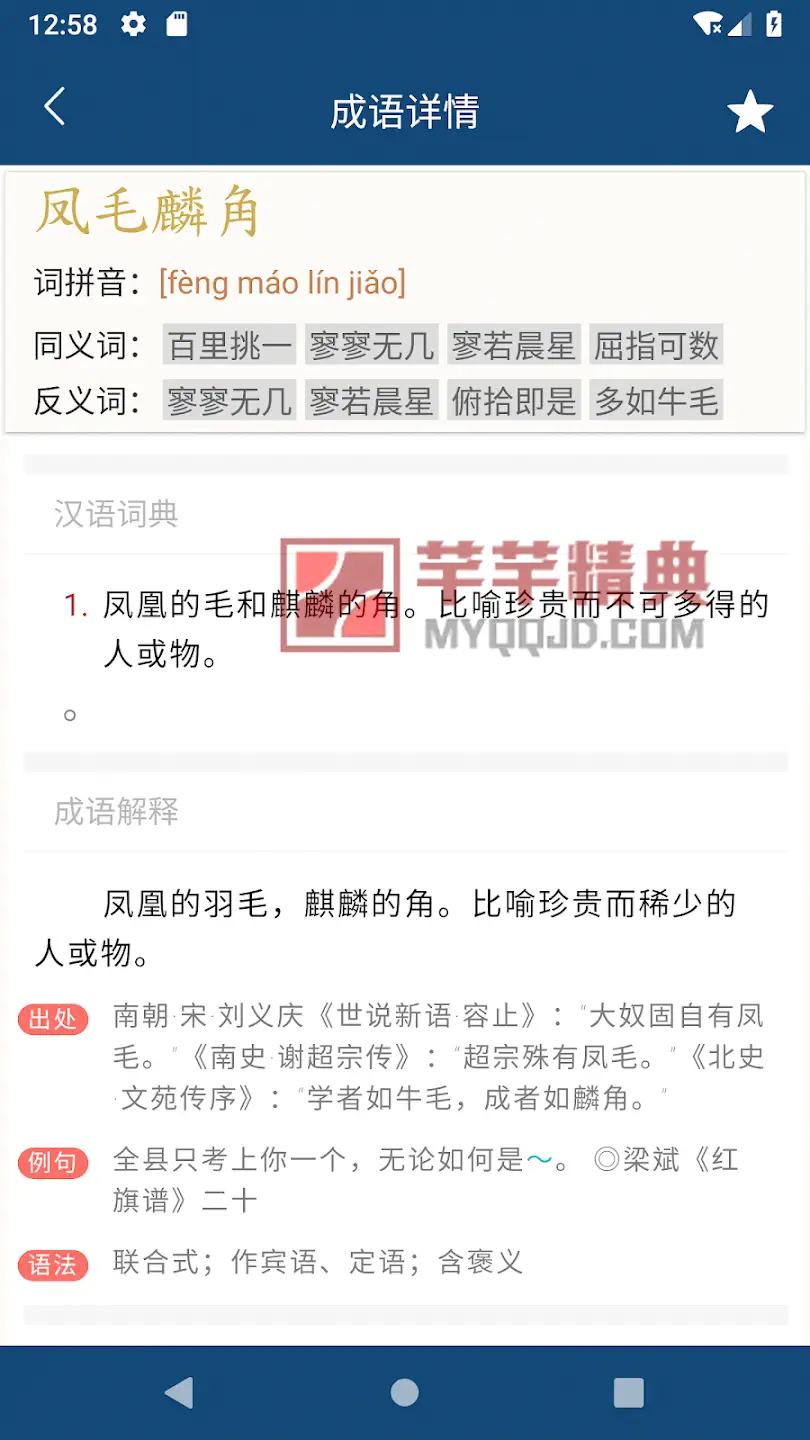This screenshot has height=1440, width=810.
Task: Open recent apps with the square button
Action: coord(629,1391)
